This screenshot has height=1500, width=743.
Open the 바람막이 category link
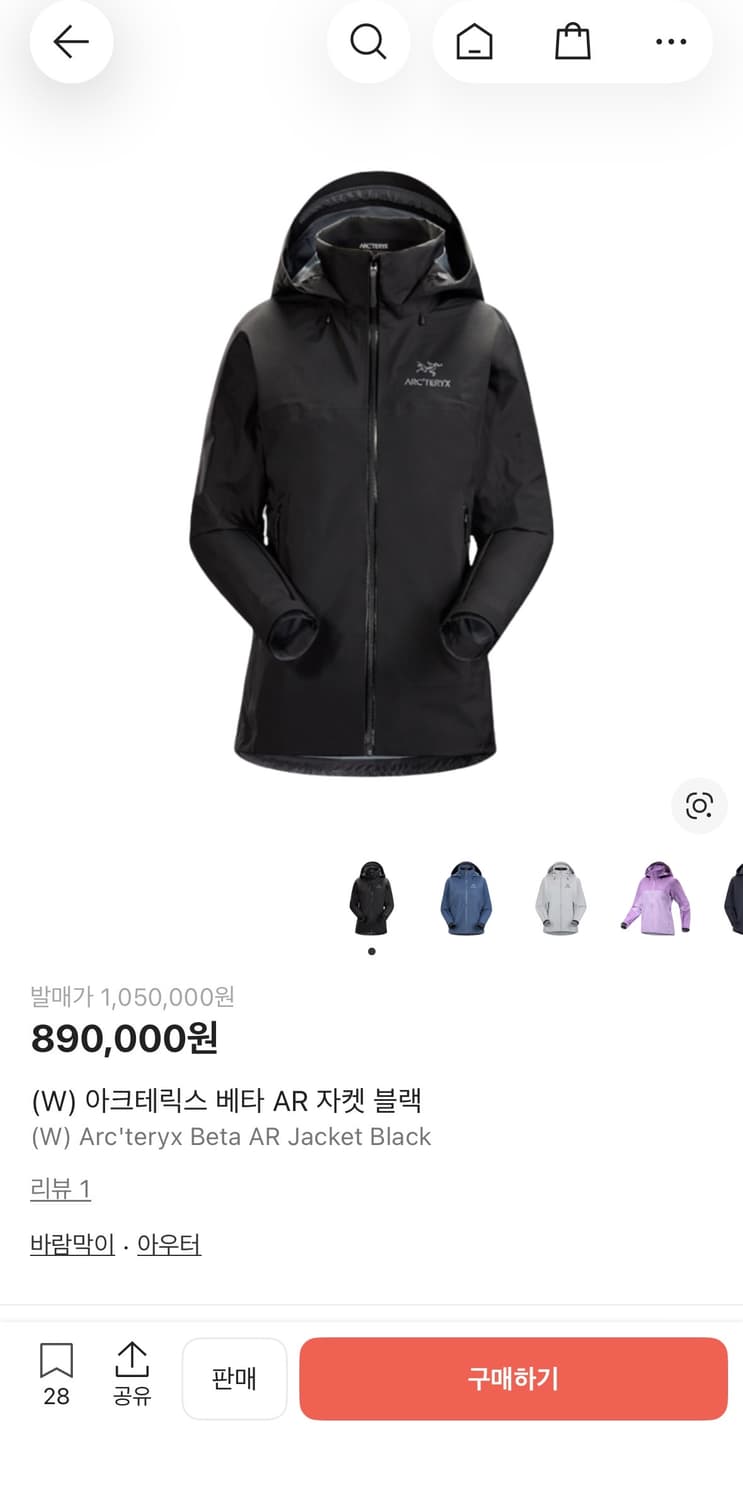pos(71,1243)
